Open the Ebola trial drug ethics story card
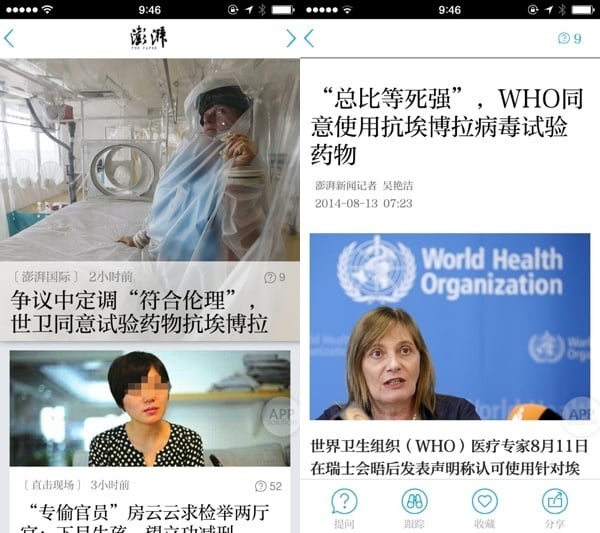 pos(150,300)
